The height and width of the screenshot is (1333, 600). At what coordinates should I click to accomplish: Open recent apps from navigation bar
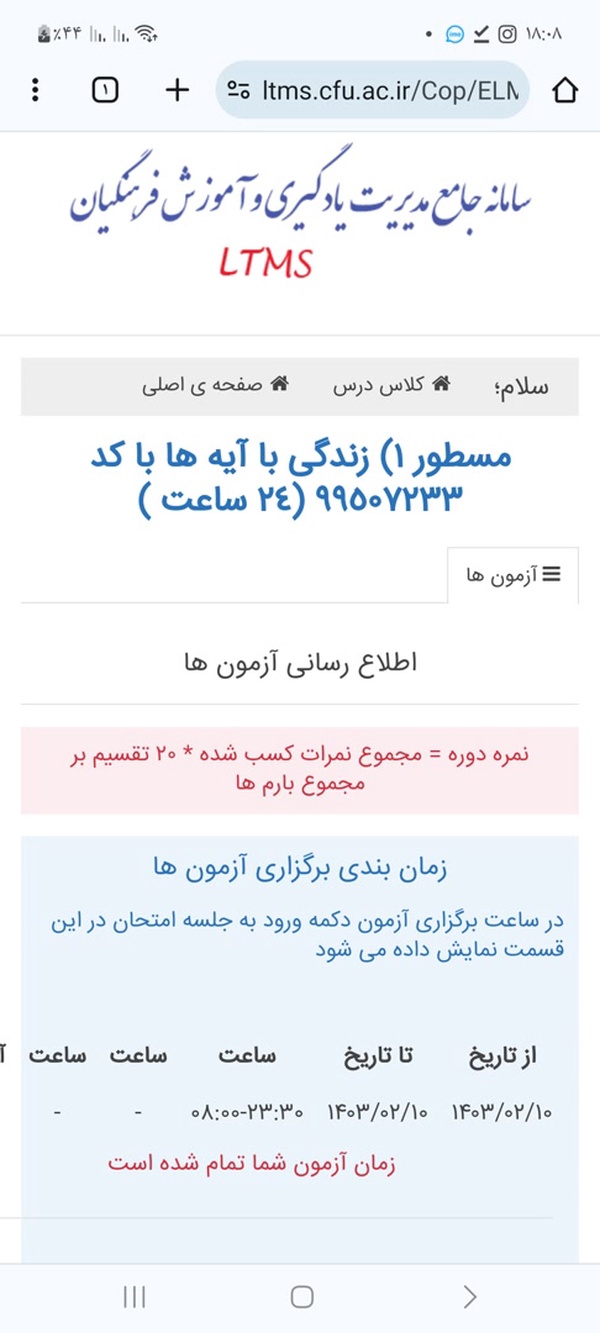pos(134,1297)
